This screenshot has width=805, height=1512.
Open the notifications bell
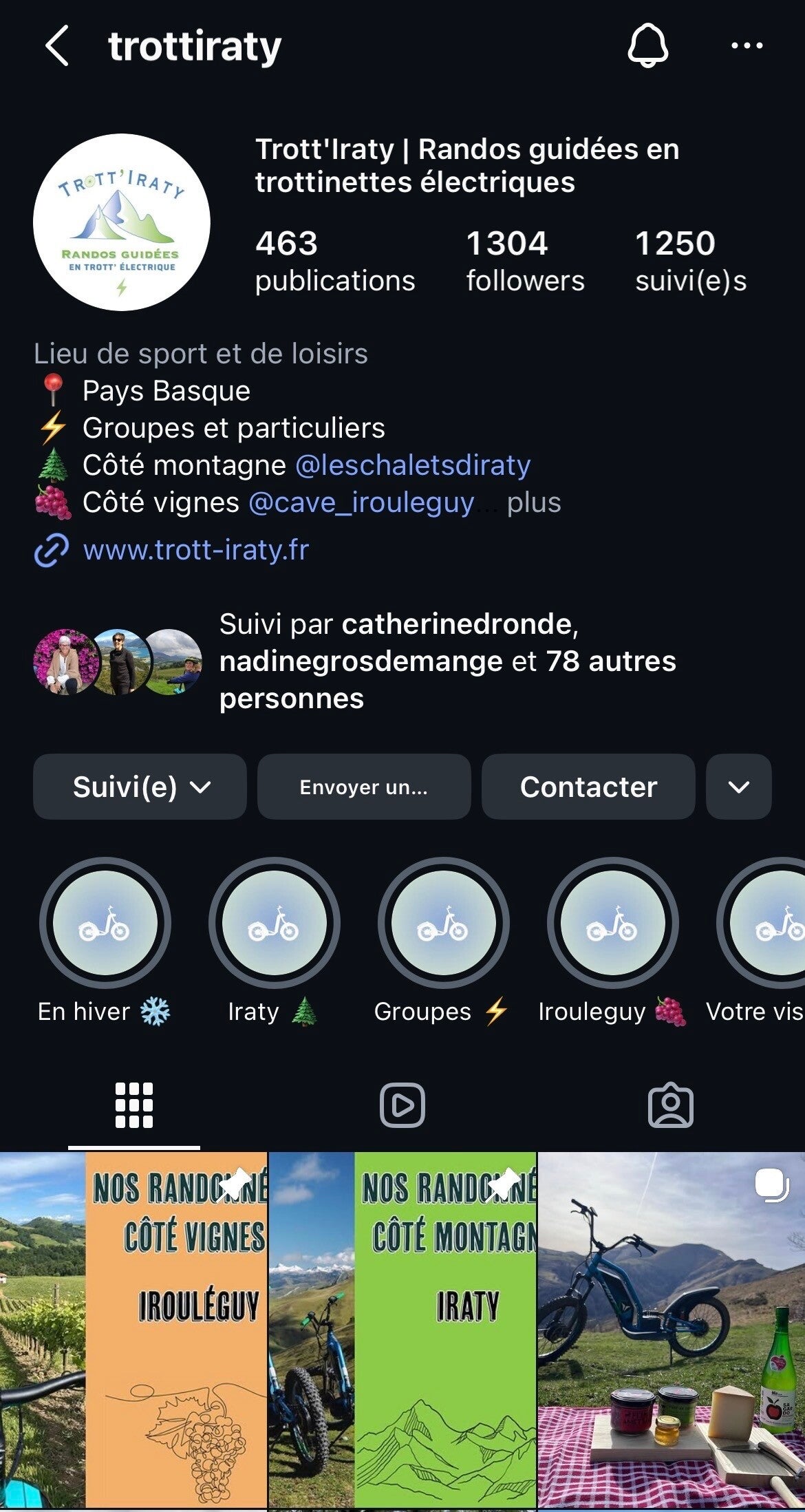point(647,46)
